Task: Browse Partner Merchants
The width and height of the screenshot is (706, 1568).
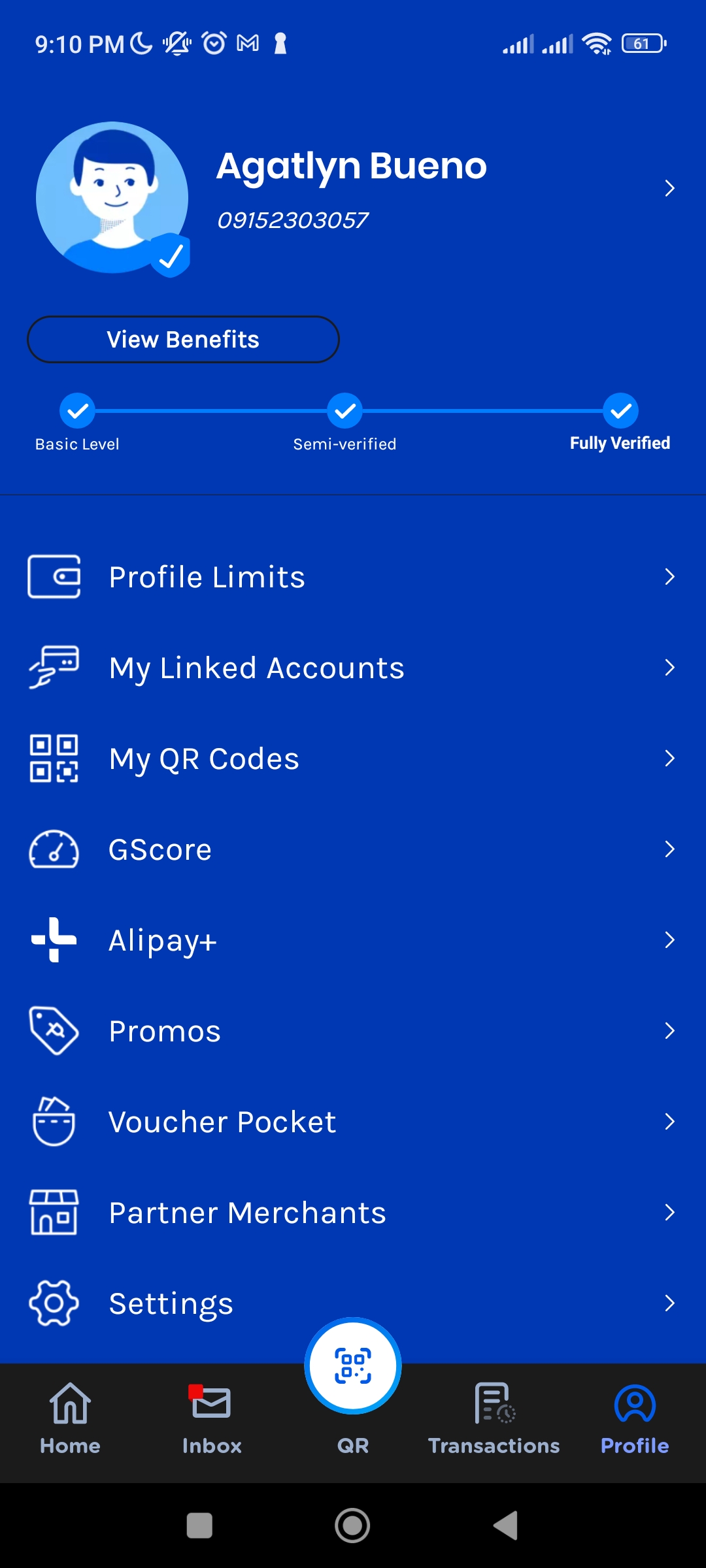Action: coord(353,1213)
